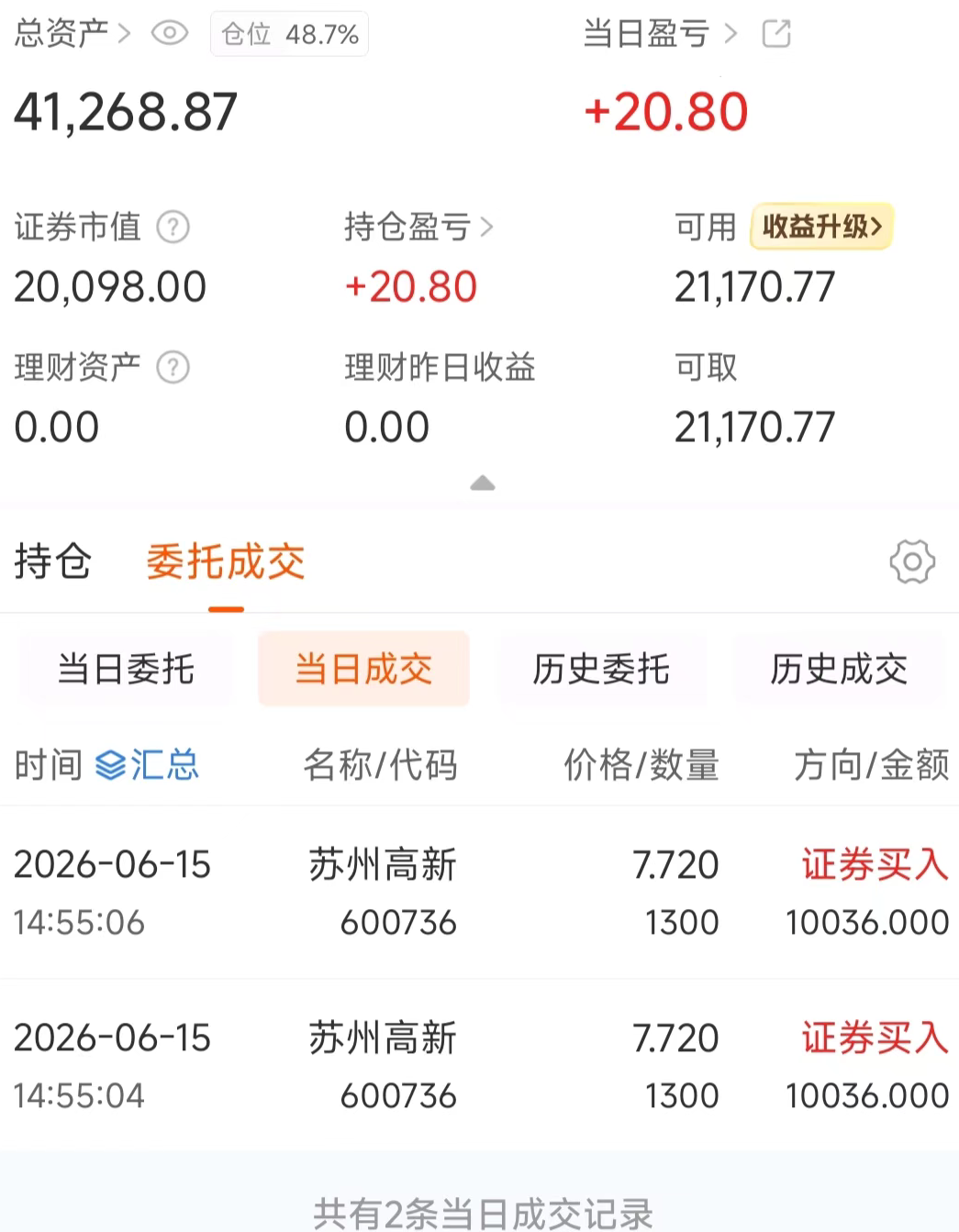Open 当日盈亏 details
Image resolution: width=959 pixels, height=1232 pixels.
[661, 34]
